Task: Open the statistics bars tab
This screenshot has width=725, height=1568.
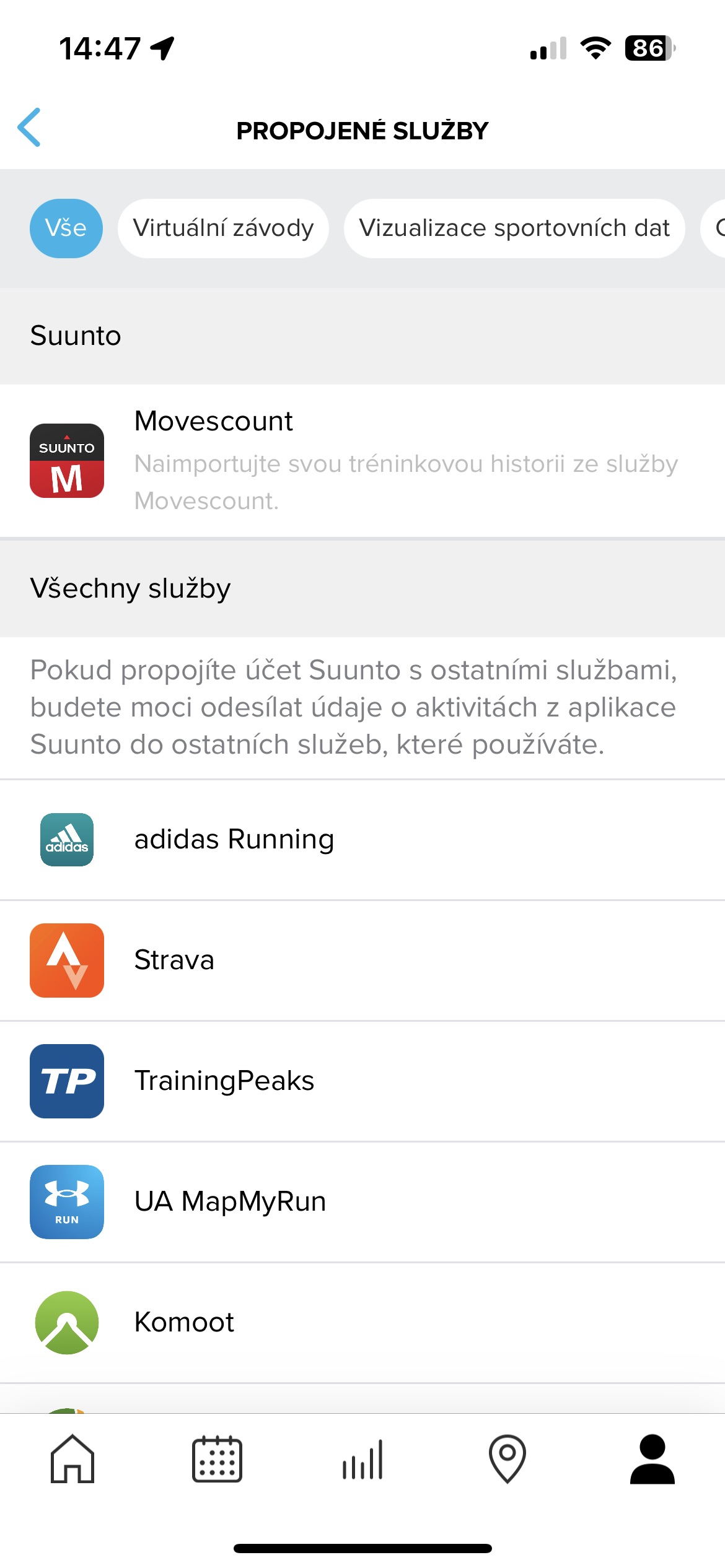Action: tap(362, 1458)
